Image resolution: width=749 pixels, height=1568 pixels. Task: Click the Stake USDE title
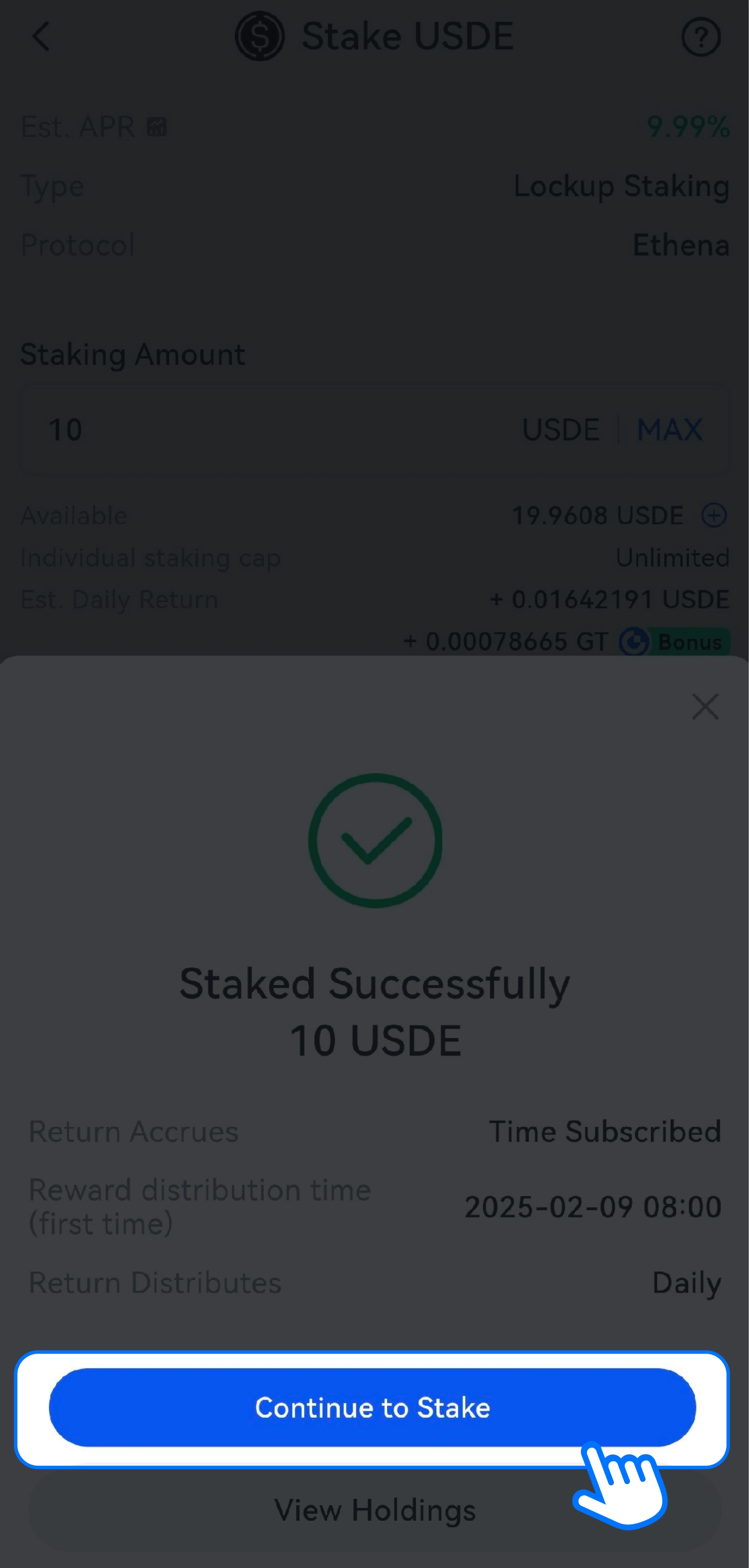(408, 35)
